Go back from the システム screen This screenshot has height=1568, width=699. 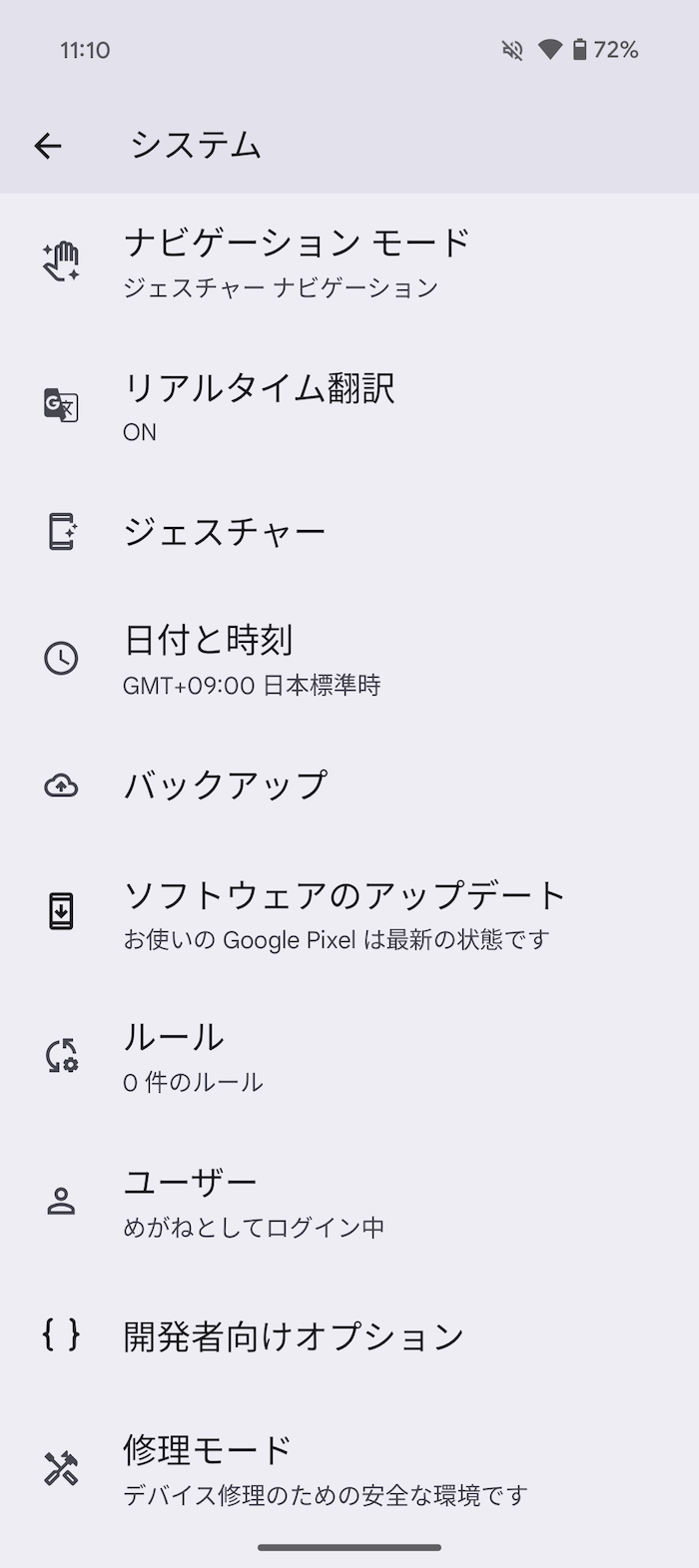point(48,146)
